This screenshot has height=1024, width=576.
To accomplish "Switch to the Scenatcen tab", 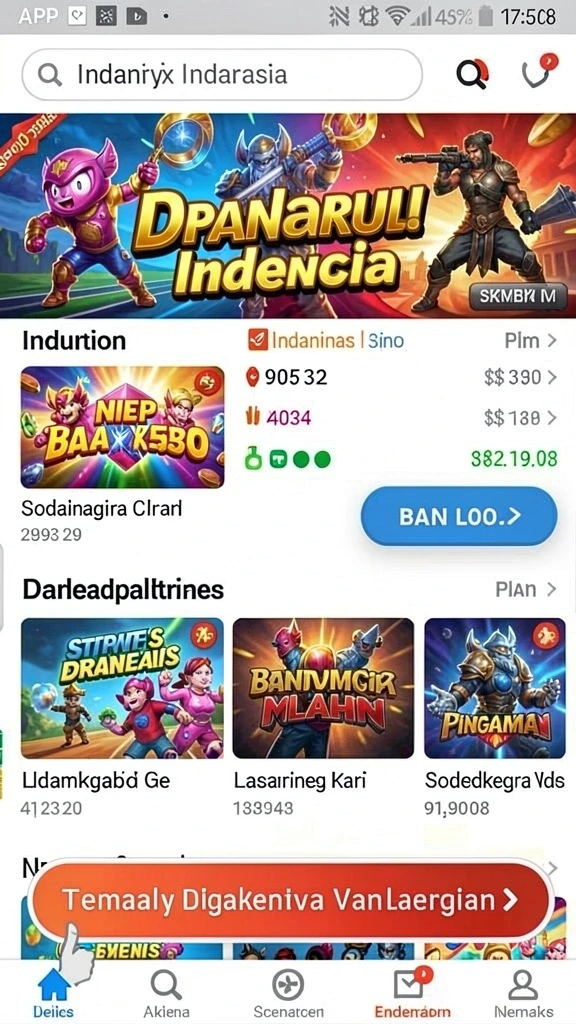I will point(288,993).
